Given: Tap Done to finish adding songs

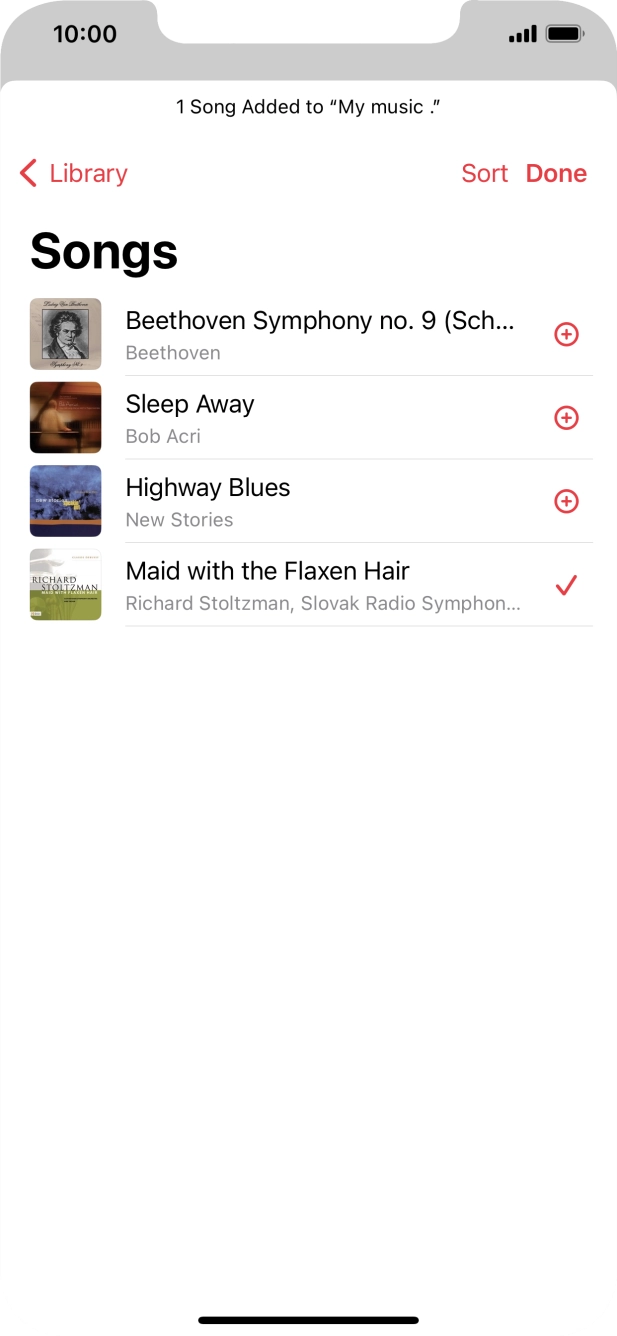Looking at the screenshot, I should click(556, 173).
